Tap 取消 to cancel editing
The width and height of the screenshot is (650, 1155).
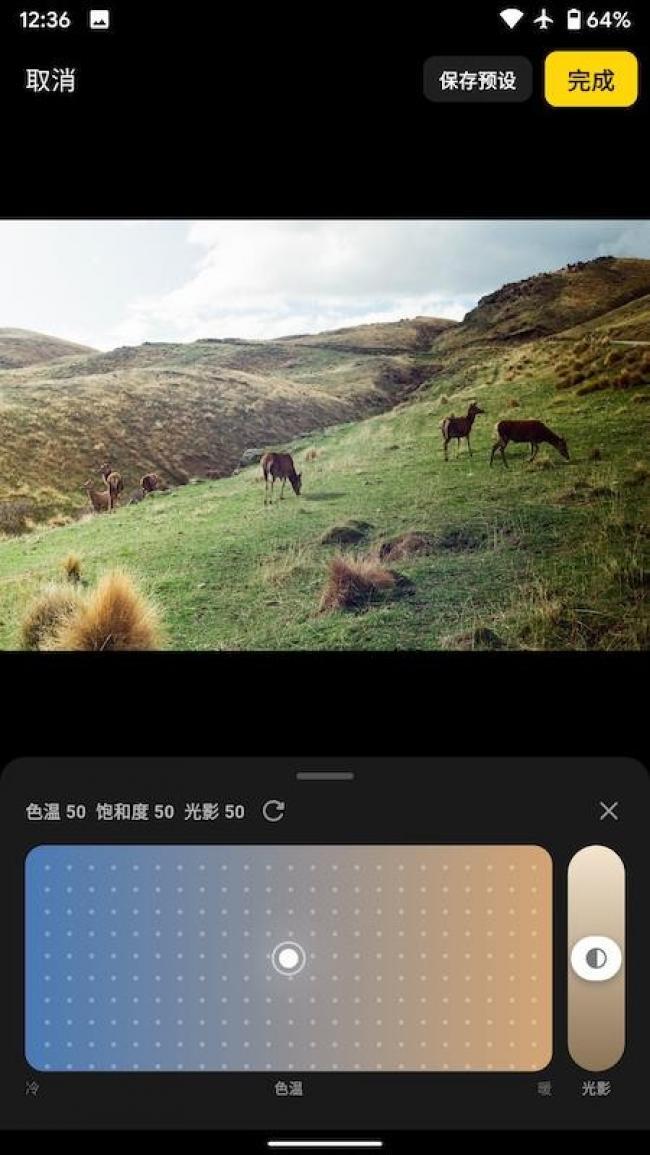(x=50, y=81)
